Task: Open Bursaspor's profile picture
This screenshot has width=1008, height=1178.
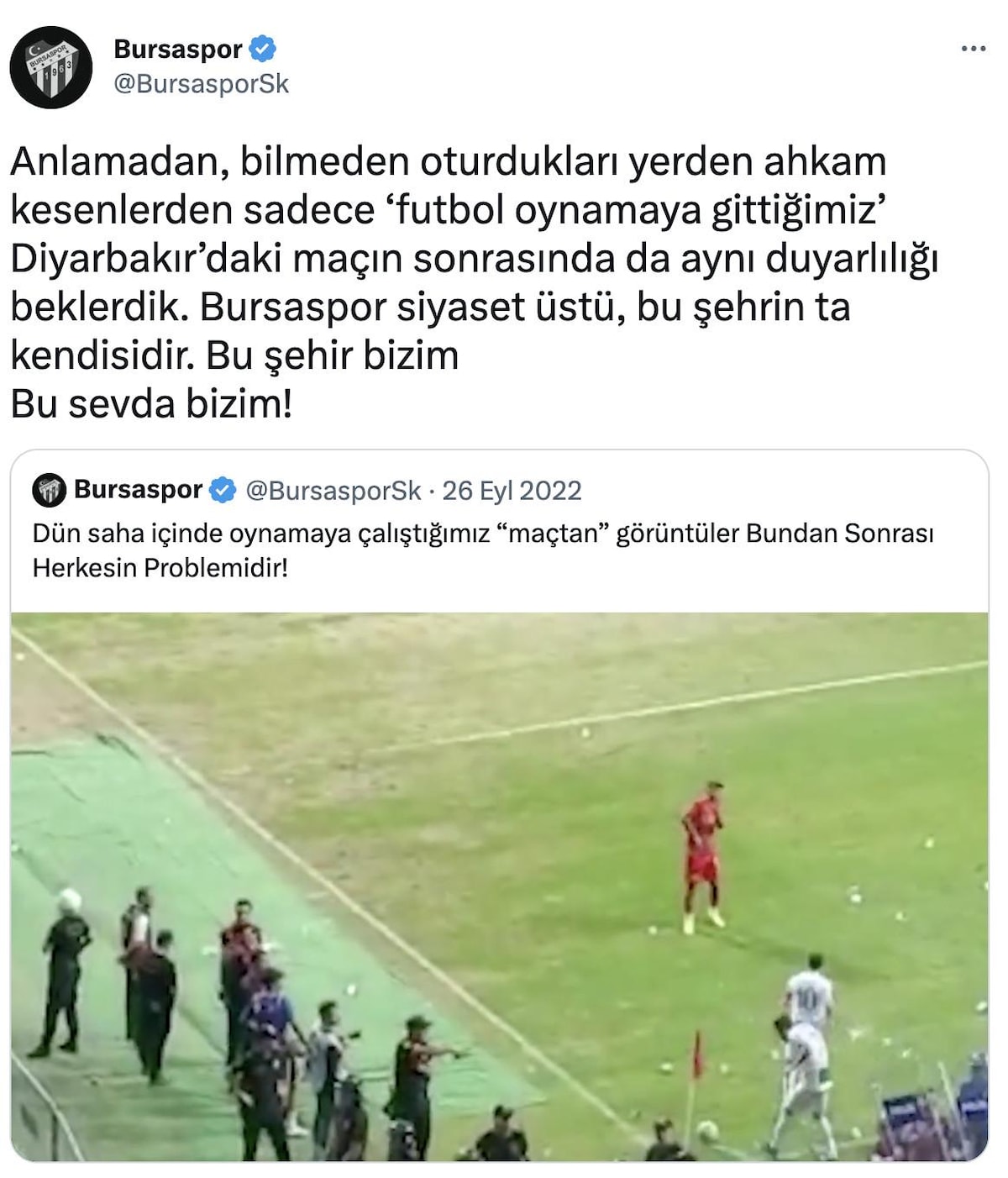Action: (x=51, y=67)
